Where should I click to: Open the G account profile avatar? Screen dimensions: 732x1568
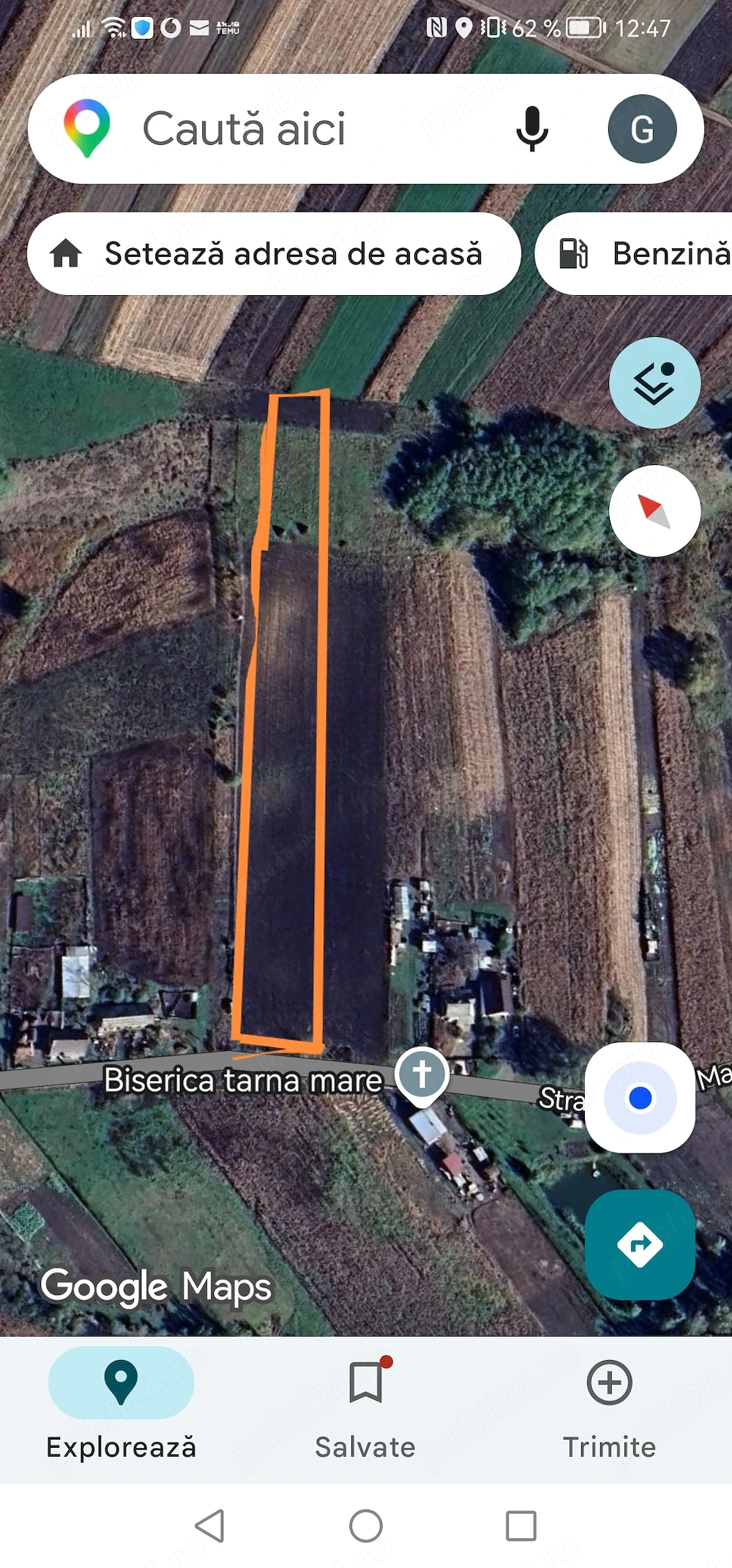pyautogui.click(x=642, y=129)
